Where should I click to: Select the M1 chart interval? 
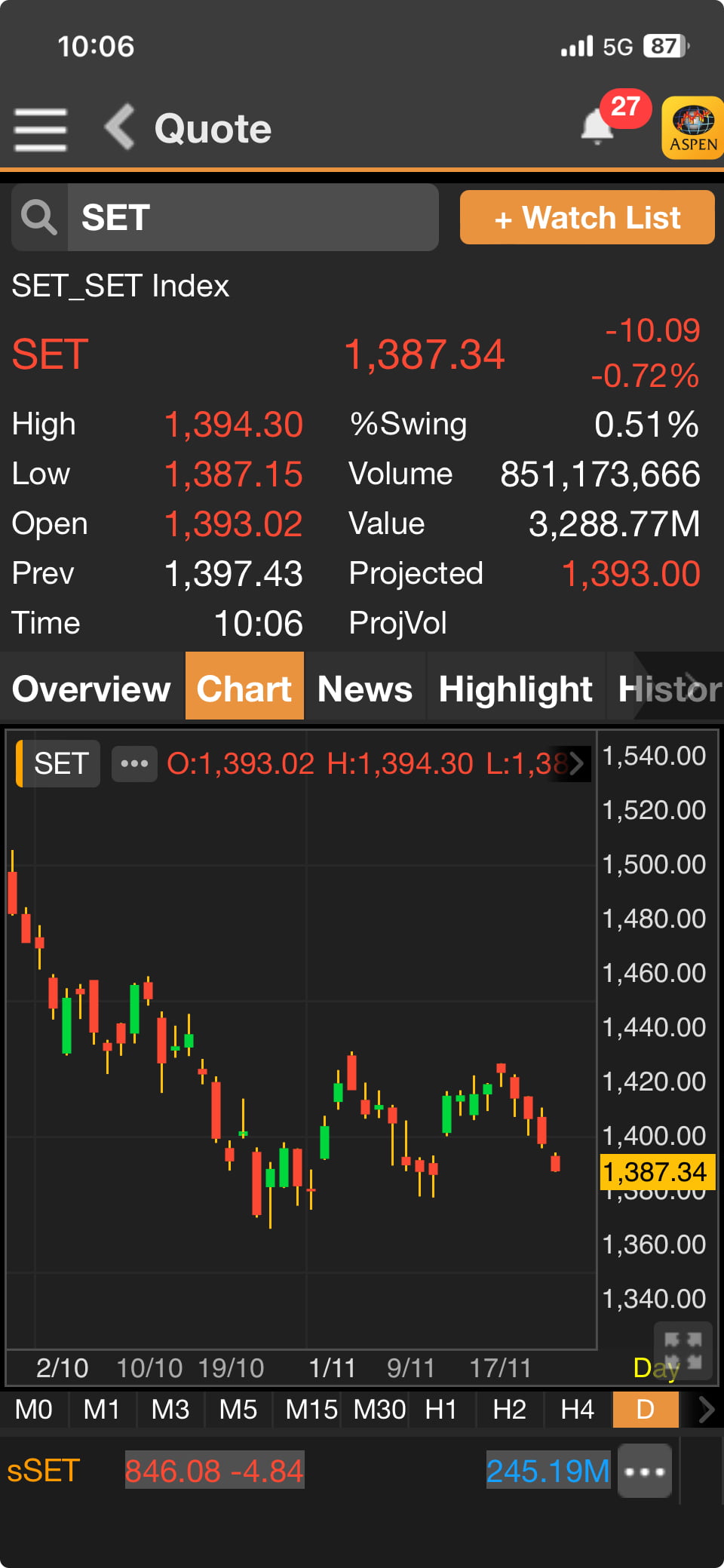[102, 1409]
